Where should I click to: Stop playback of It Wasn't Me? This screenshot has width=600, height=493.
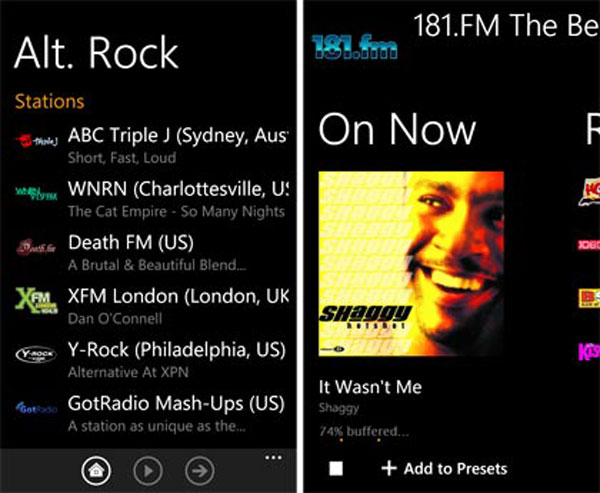(x=337, y=468)
